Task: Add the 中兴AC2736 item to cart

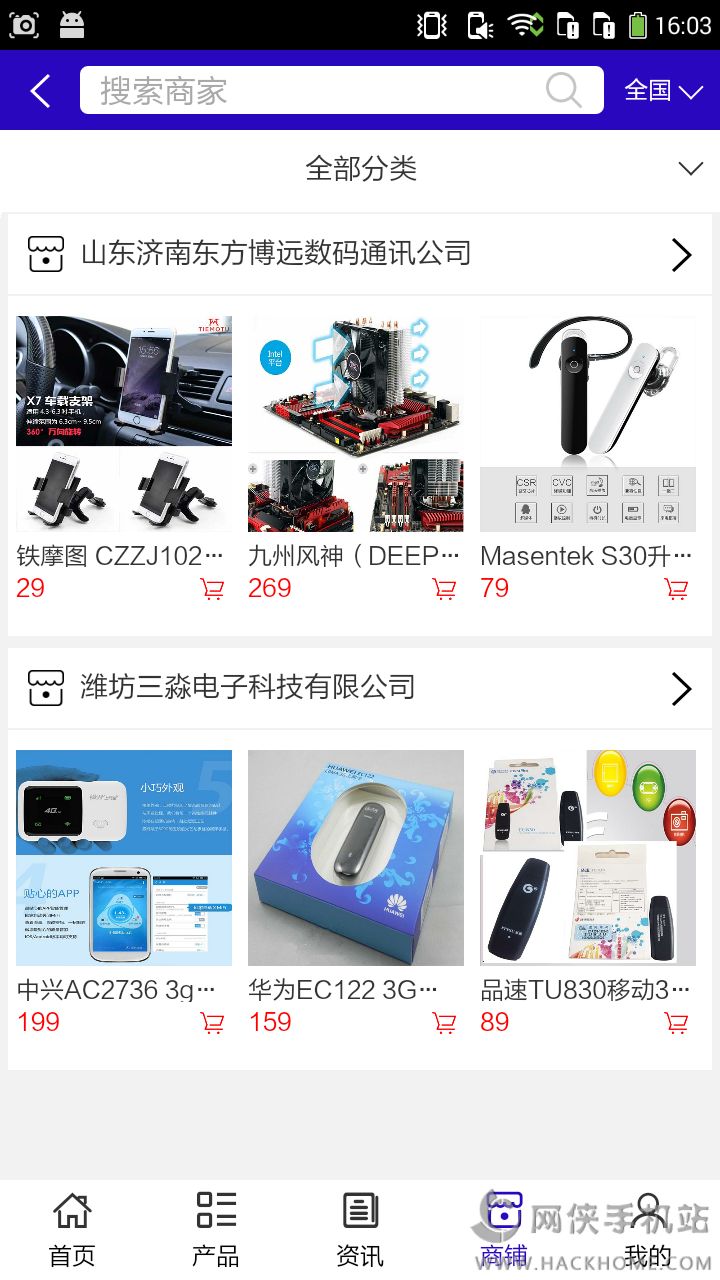Action: (213, 1023)
